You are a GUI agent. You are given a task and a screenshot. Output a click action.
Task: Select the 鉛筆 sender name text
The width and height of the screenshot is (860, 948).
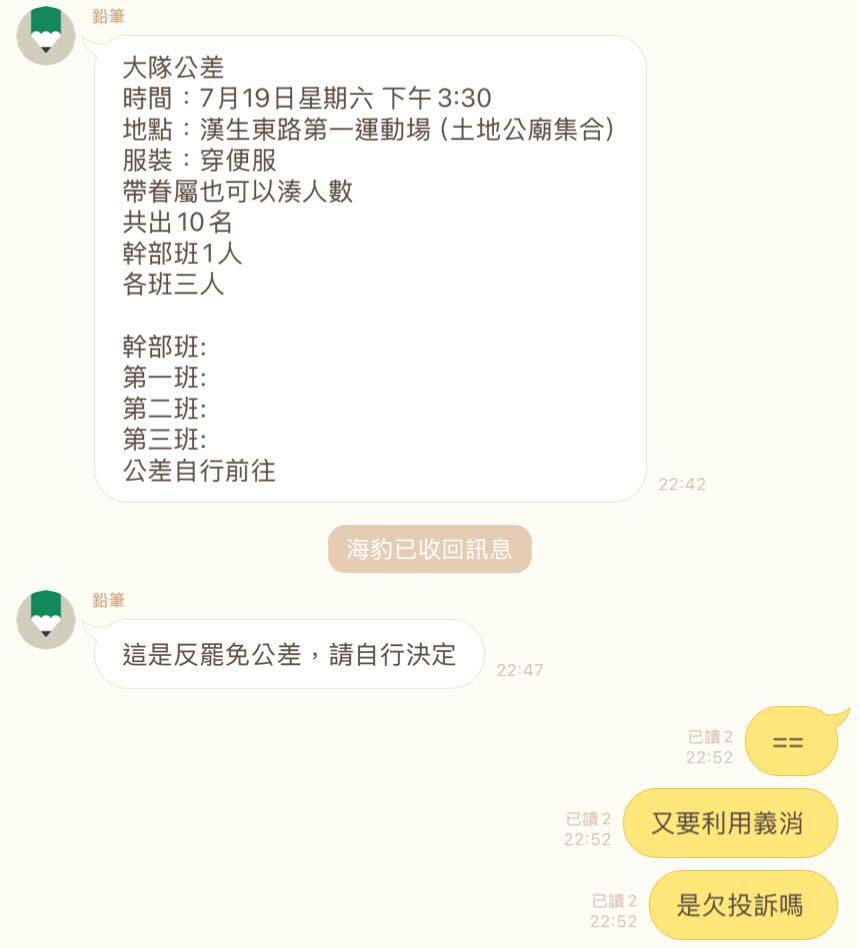tap(107, 14)
